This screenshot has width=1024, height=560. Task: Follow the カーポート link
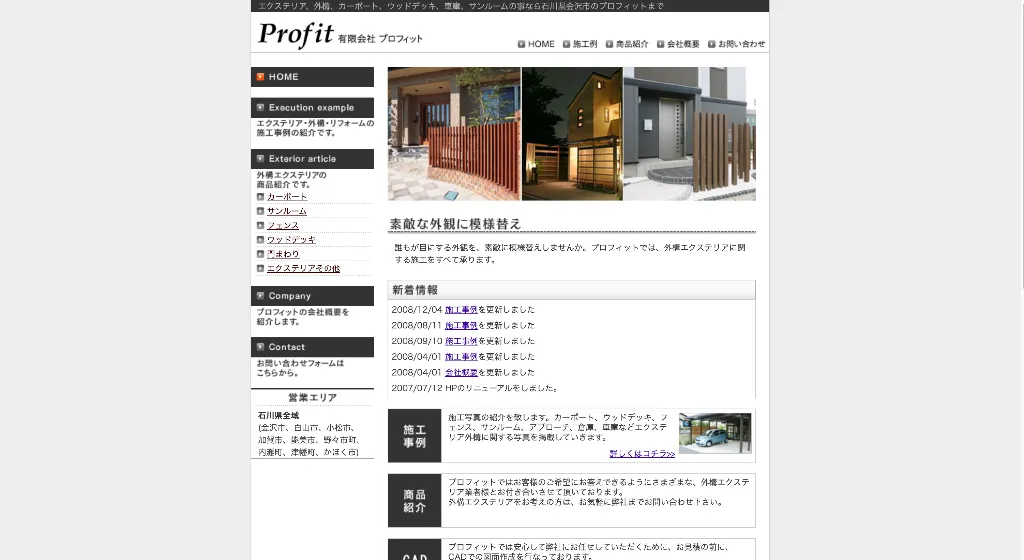coord(287,197)
